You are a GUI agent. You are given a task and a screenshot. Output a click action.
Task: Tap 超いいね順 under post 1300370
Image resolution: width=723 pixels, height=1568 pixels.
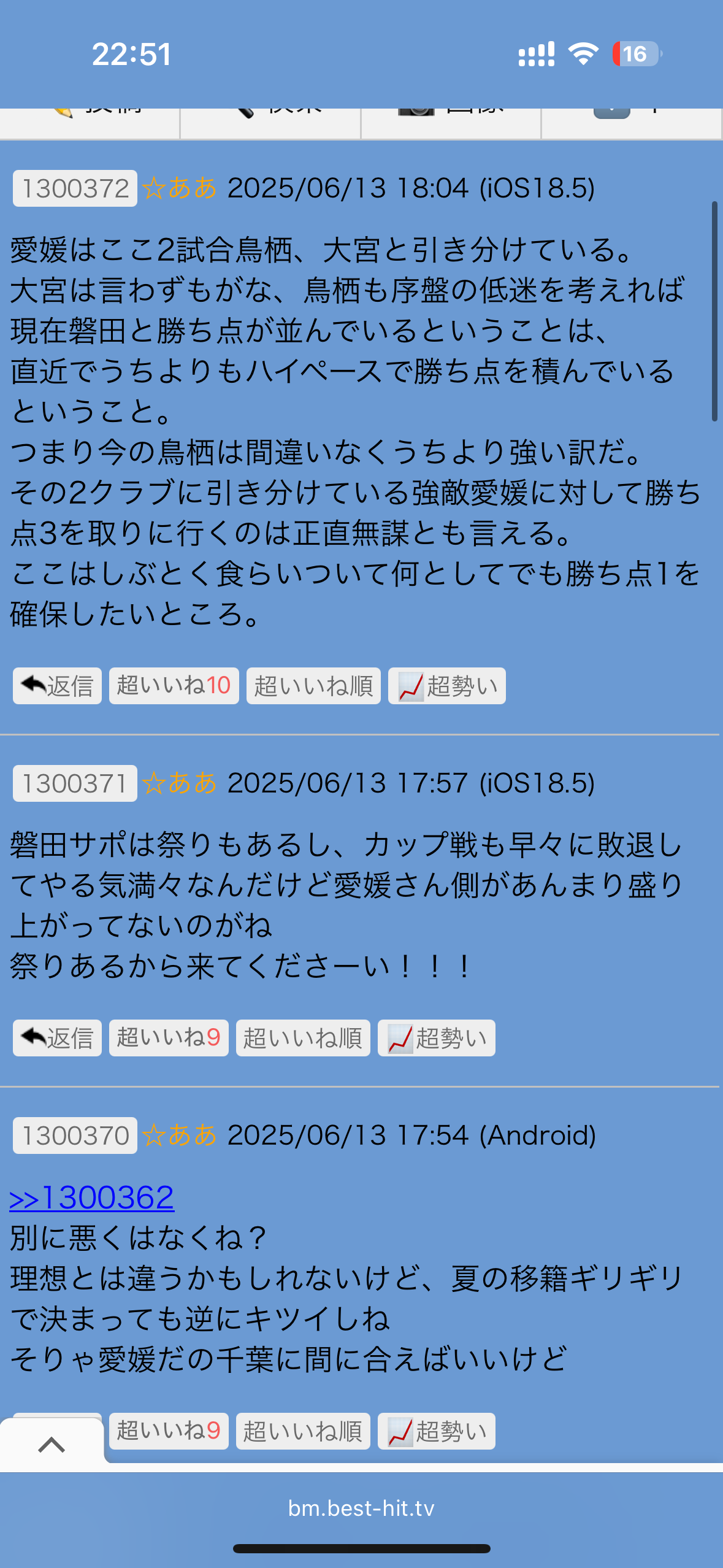coord(303,1431)
